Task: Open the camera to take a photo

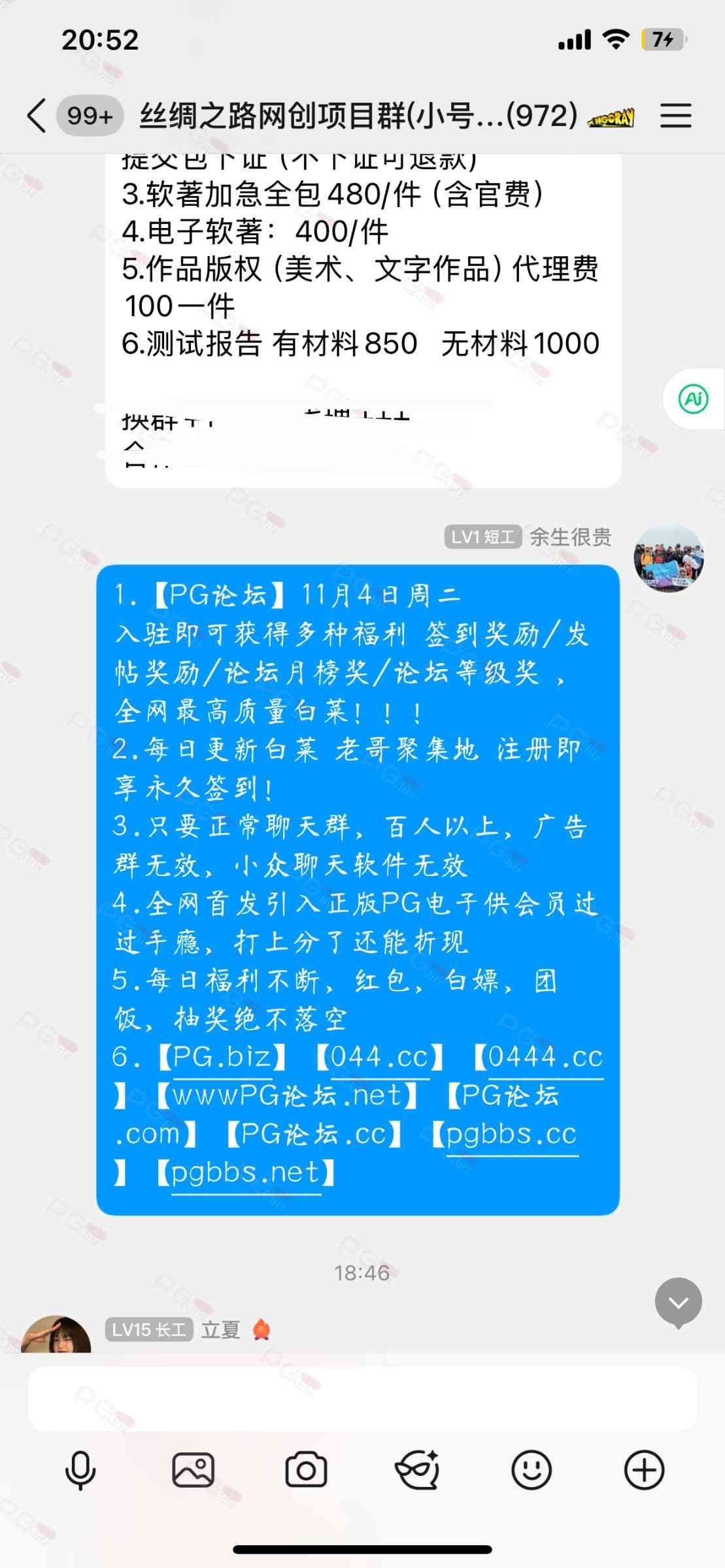Action: (x=306, y=1471)
